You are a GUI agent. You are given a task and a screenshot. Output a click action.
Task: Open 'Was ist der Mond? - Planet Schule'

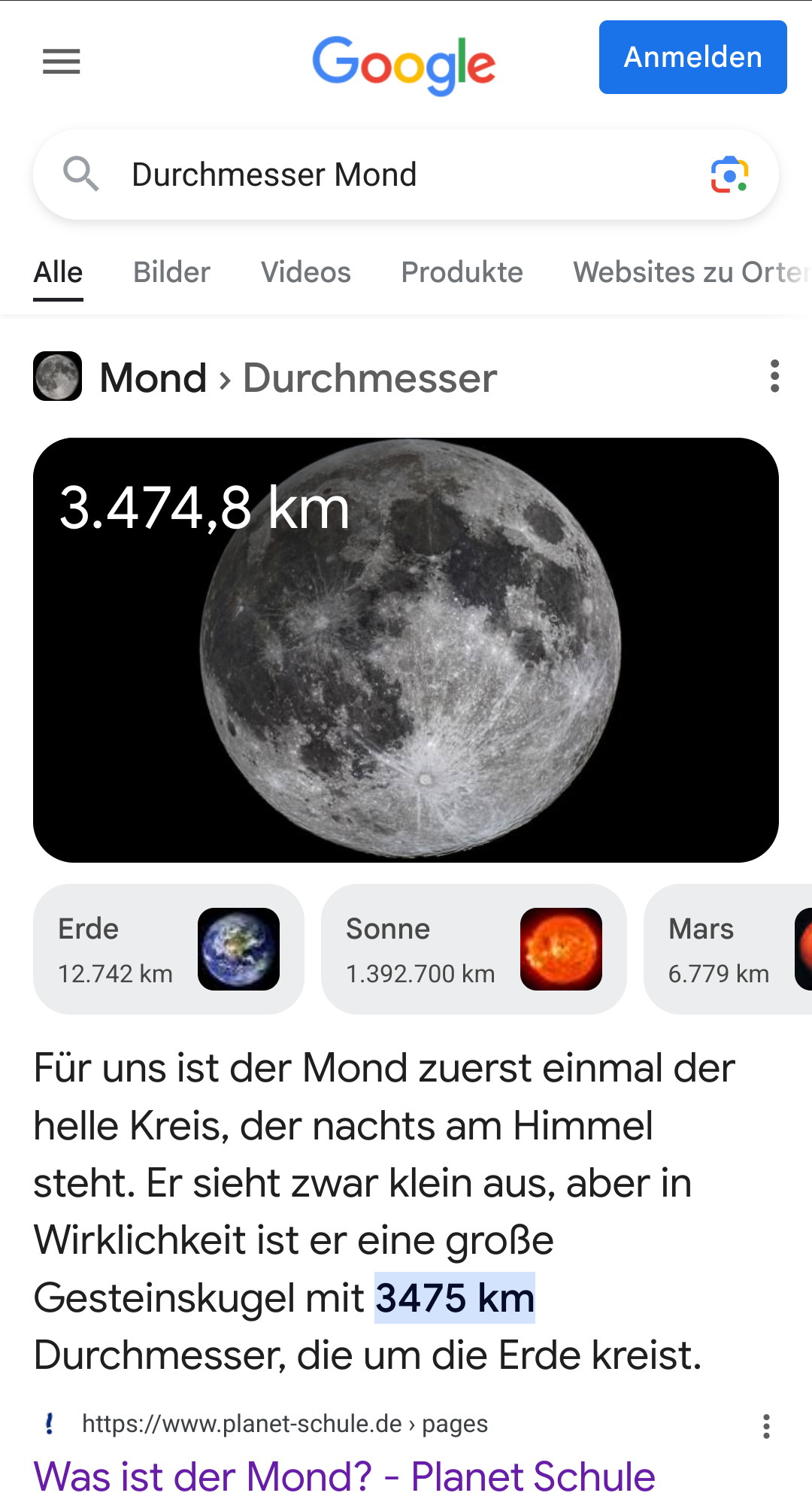344,1476
